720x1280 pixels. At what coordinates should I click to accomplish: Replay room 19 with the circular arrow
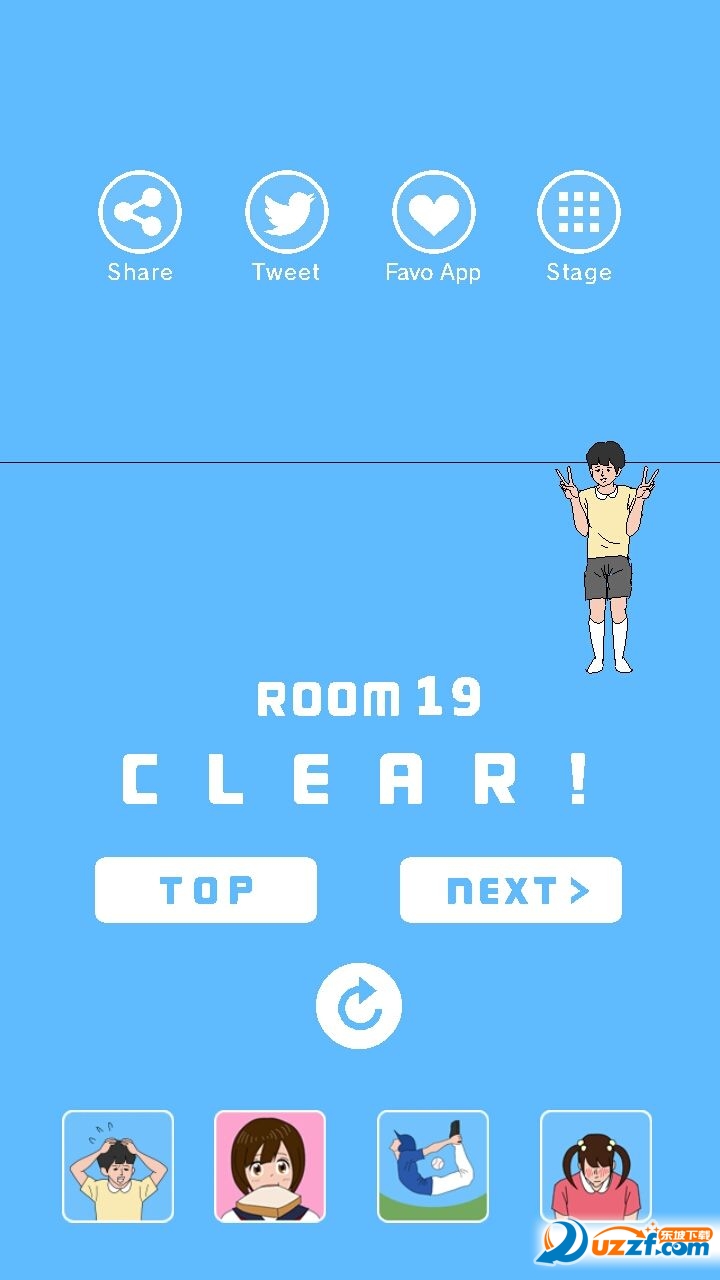click(359, 1006)
